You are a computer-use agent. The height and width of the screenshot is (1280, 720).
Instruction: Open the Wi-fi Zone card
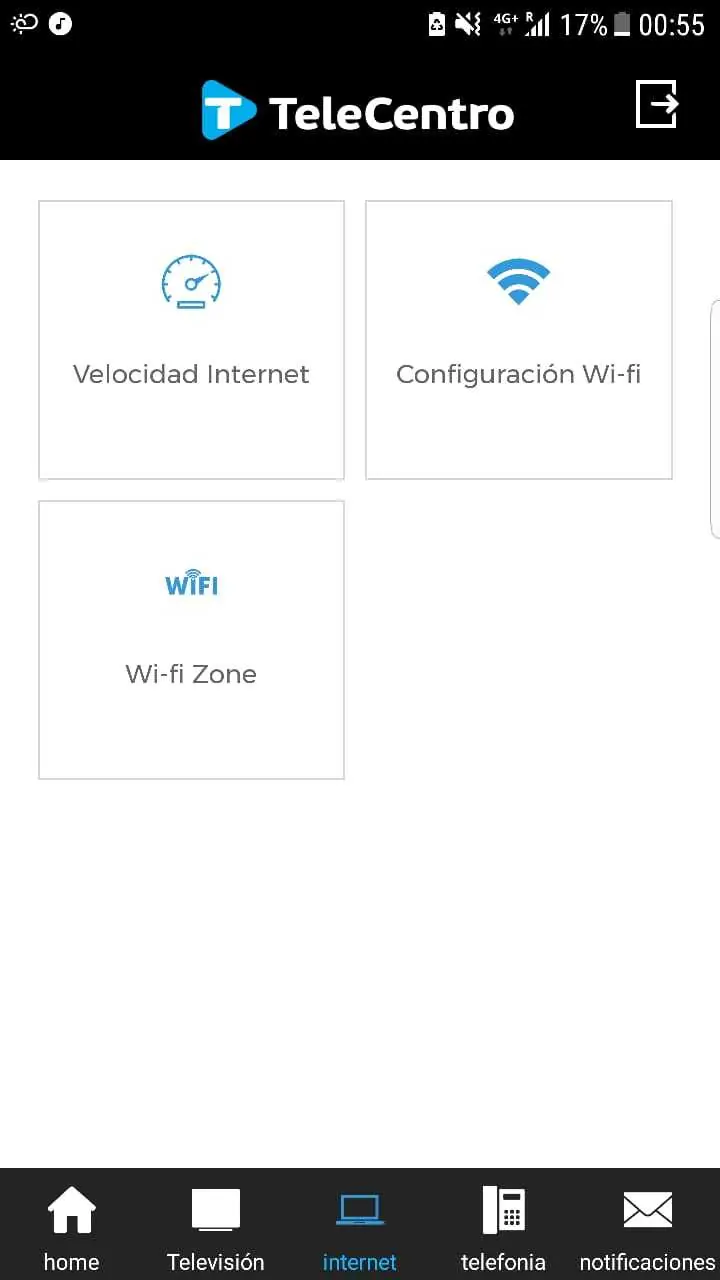[191, 639]
